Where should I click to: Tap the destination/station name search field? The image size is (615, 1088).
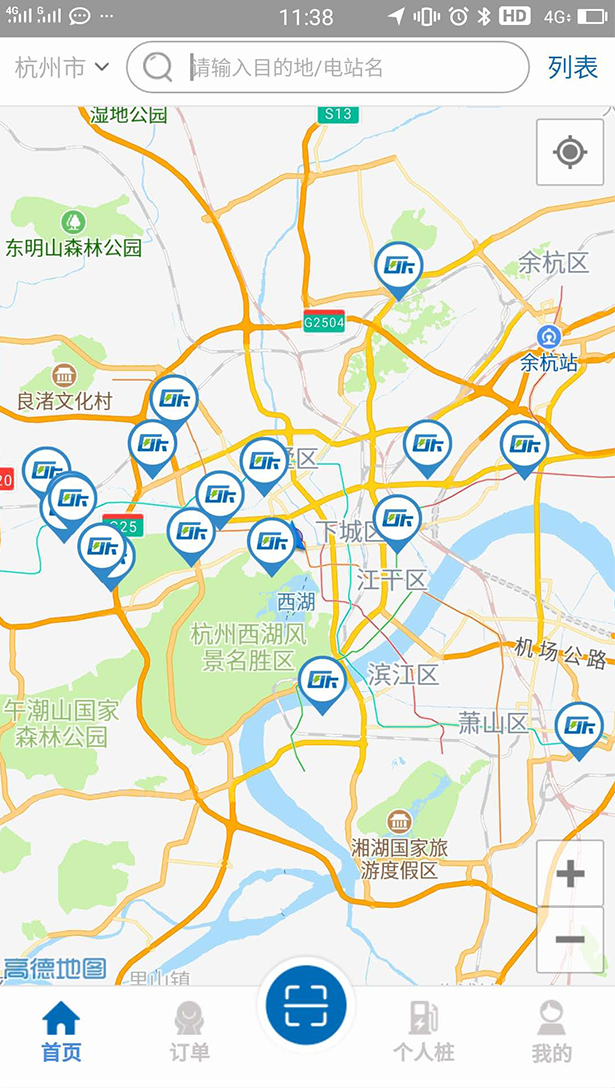tap(340, 68)
